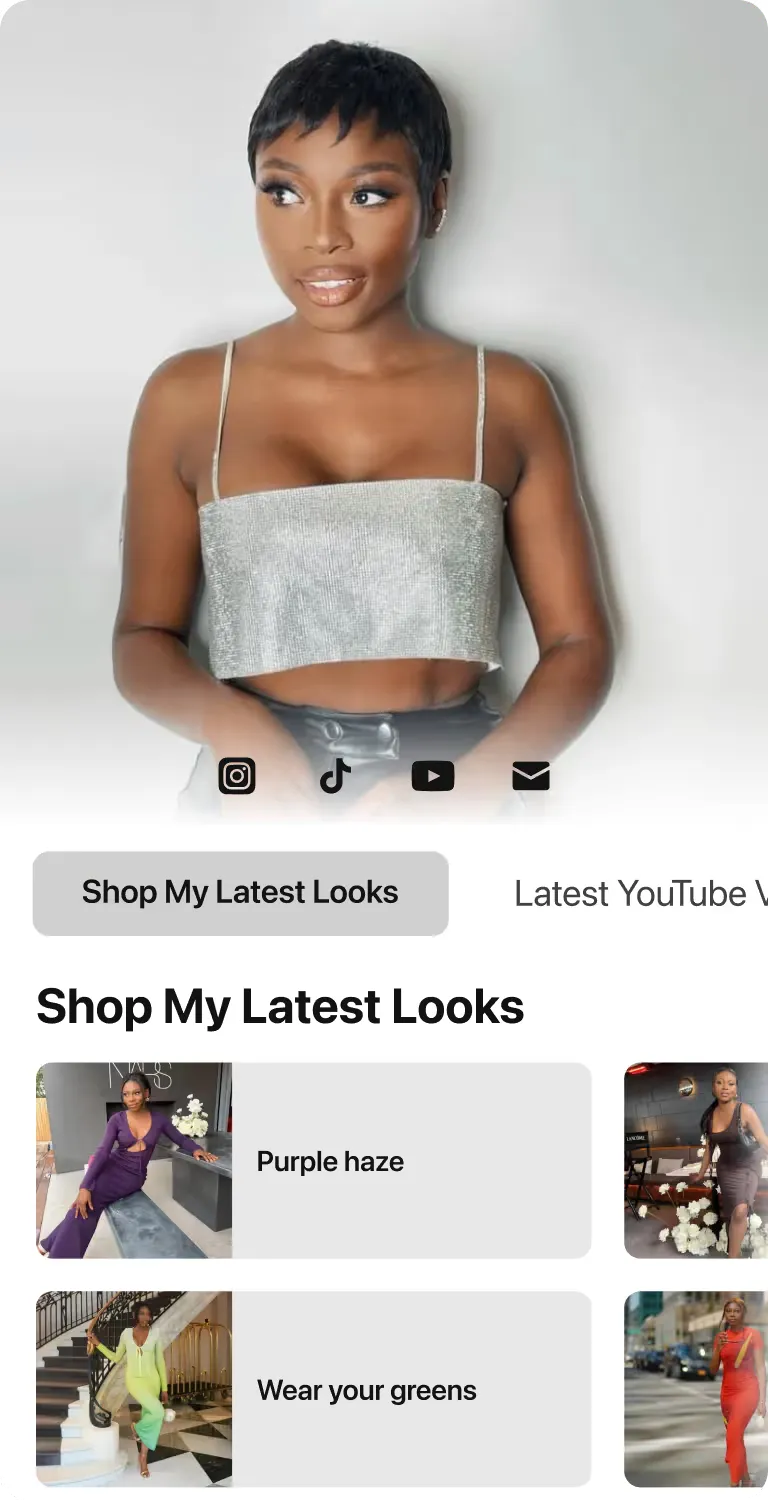Open the Wear your greens look card
This screenshot has width=768, height=1500.
click(314, 1389)
